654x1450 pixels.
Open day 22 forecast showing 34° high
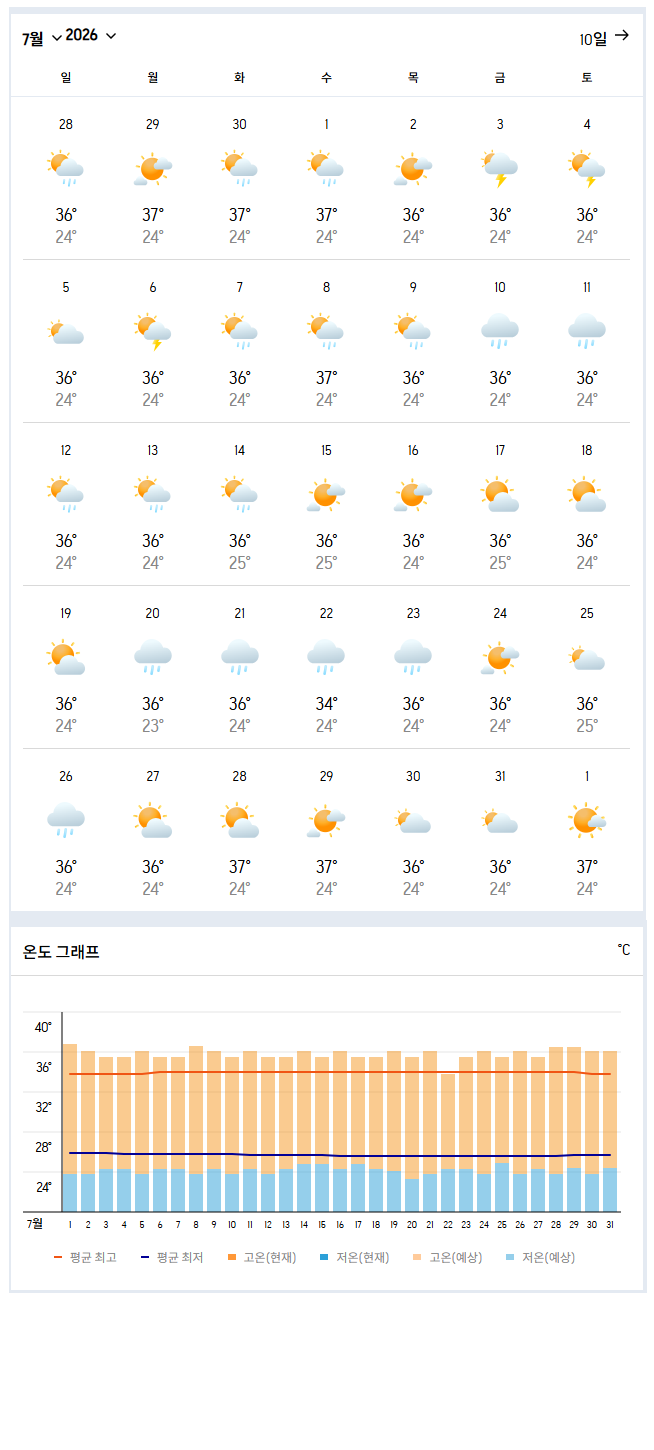pos(326,669)
